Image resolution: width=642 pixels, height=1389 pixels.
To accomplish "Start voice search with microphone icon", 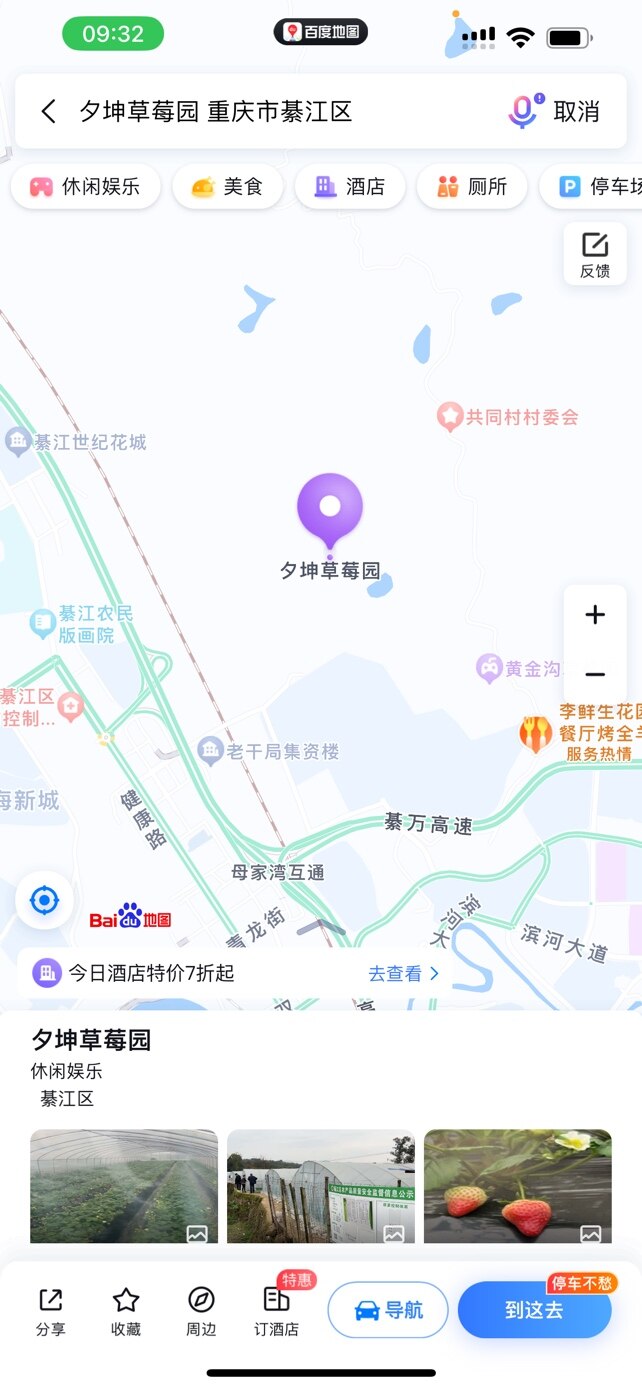I will (x=523, y=111).
